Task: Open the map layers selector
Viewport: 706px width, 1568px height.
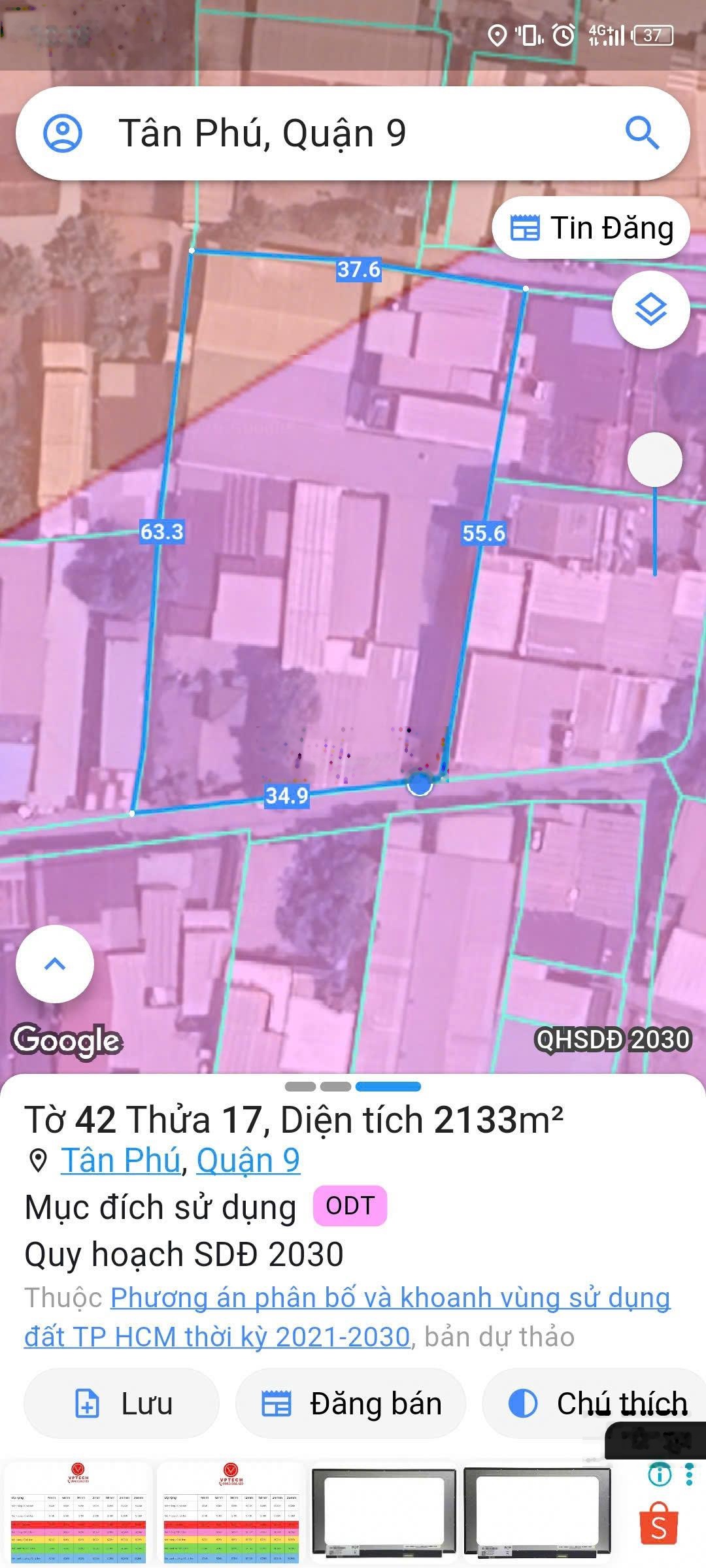Action: [x=651, y=309]
